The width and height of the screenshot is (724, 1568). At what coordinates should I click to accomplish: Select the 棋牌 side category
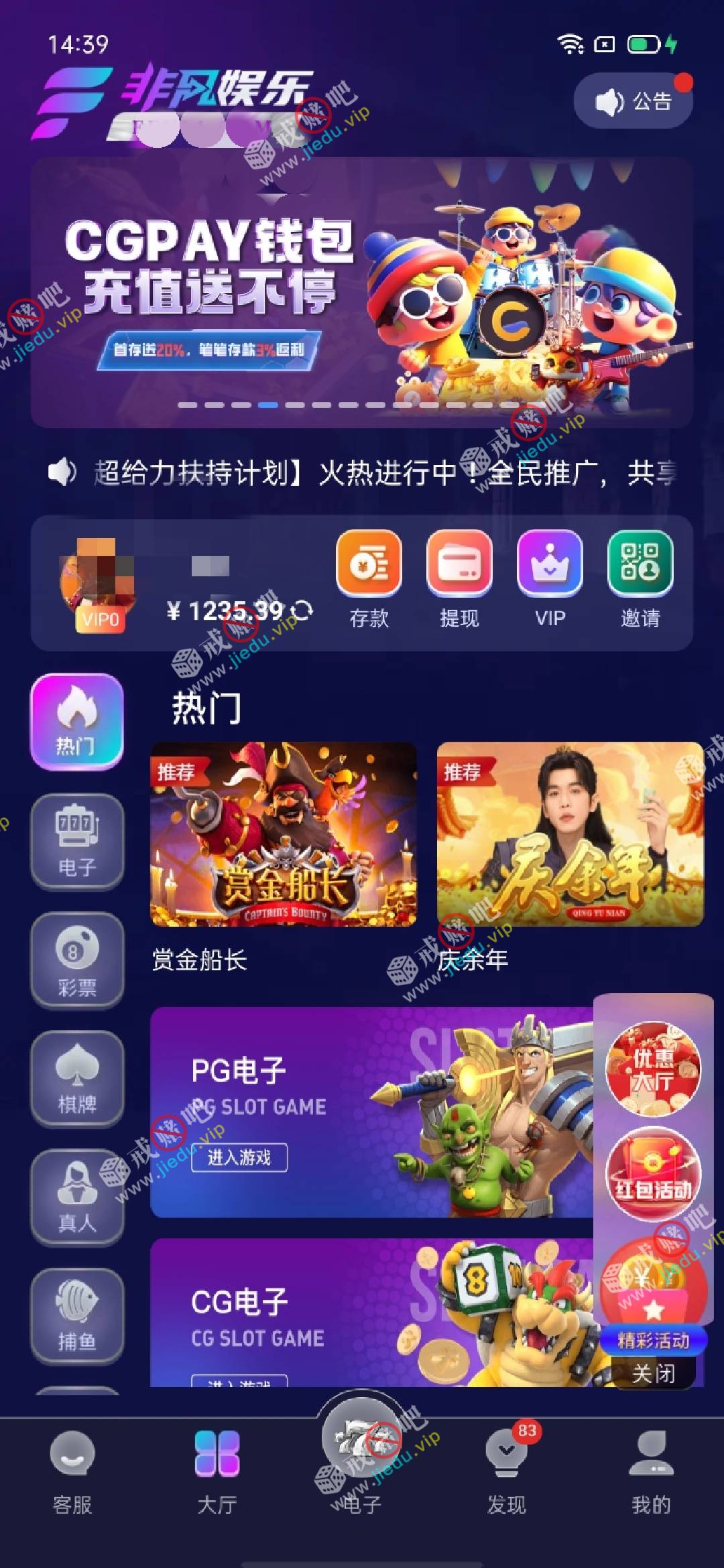coord(77,1078)
